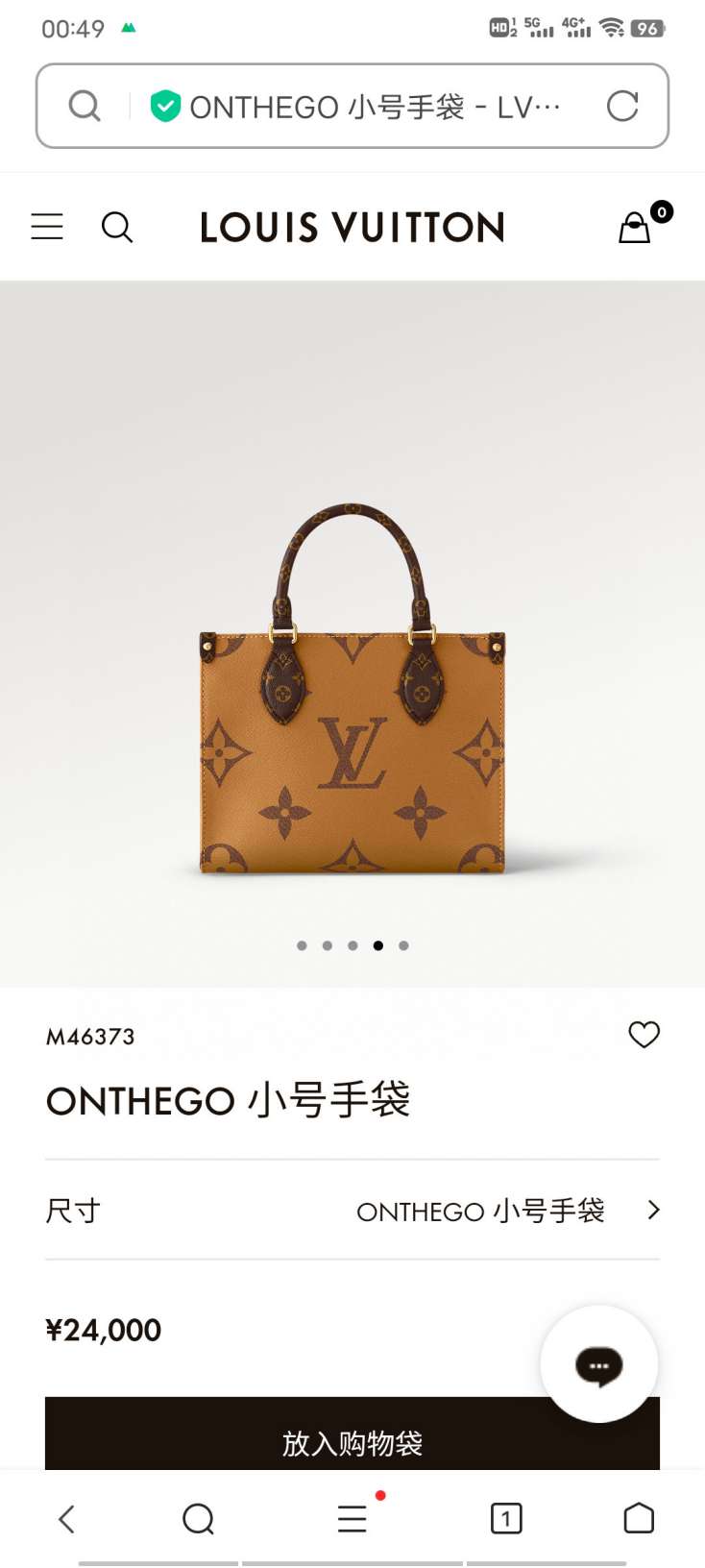Image resolution: width=705 pixels, height=1568 pixels.
Task: Open the ONTHEGO bag product image
Action: (352, 692)
